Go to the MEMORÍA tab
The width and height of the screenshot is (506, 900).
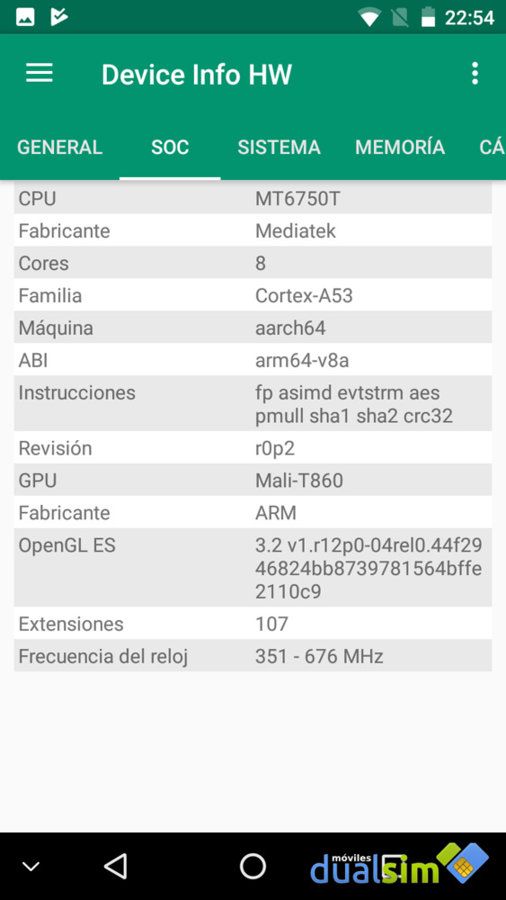[400, 148]
